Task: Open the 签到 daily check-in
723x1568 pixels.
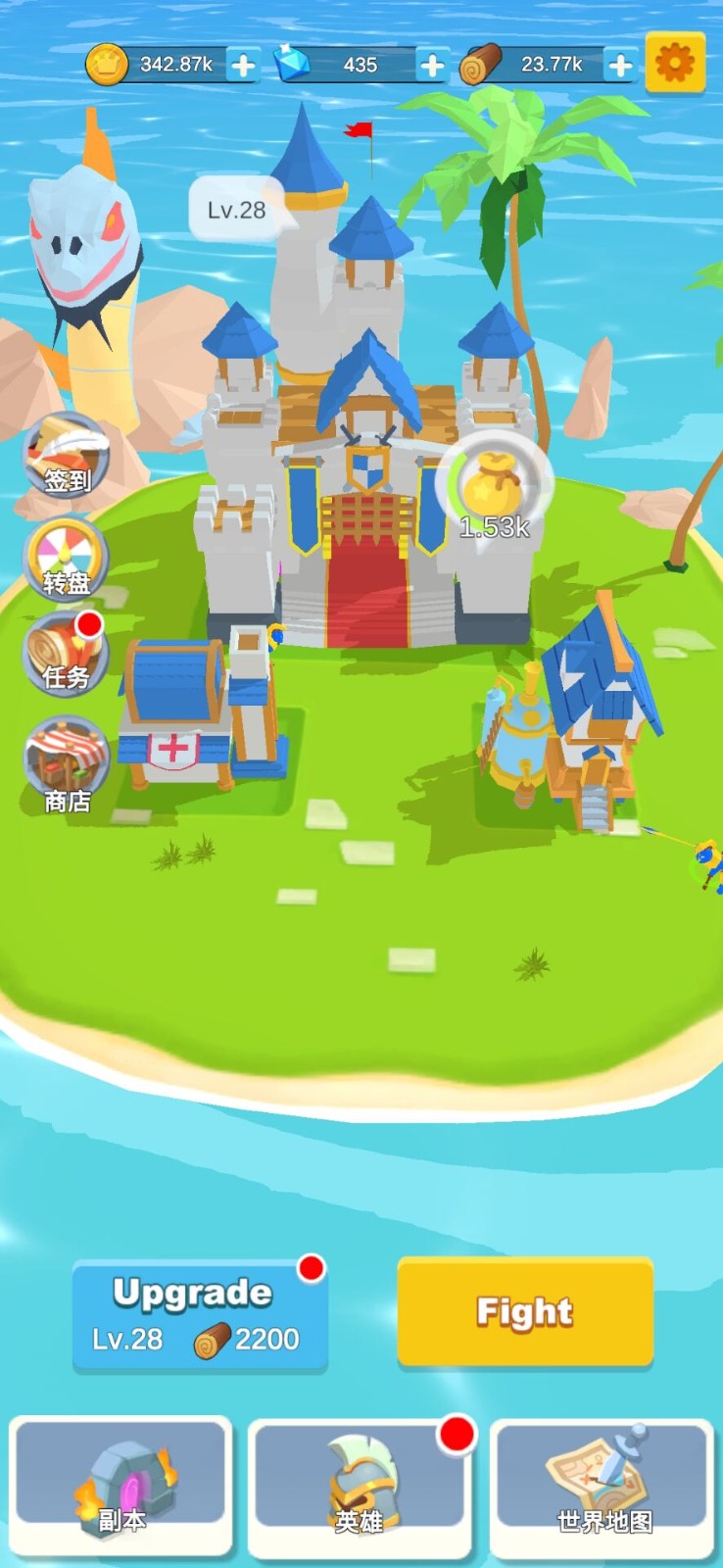Action: [67, 458]
